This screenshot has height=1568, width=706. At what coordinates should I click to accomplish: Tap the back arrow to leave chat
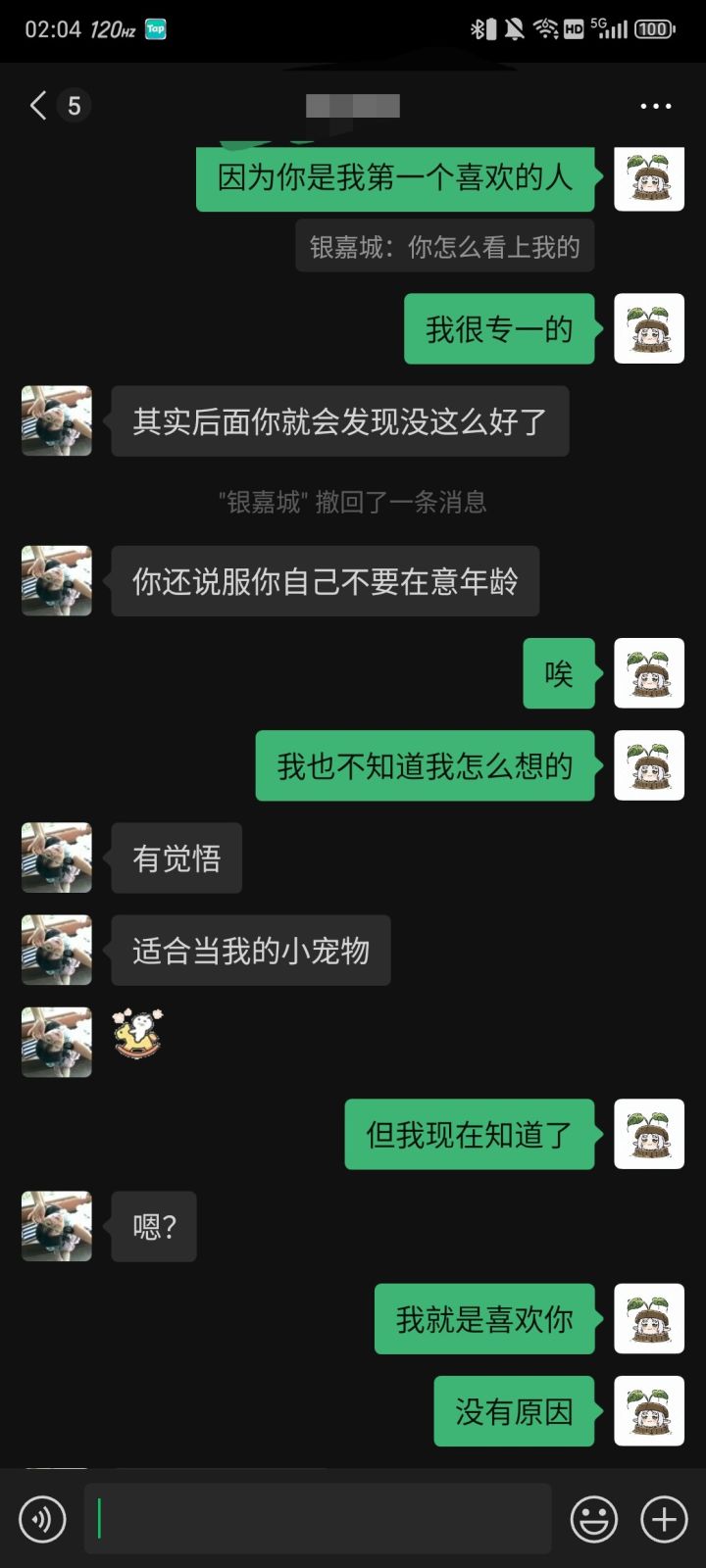[37, 105]
